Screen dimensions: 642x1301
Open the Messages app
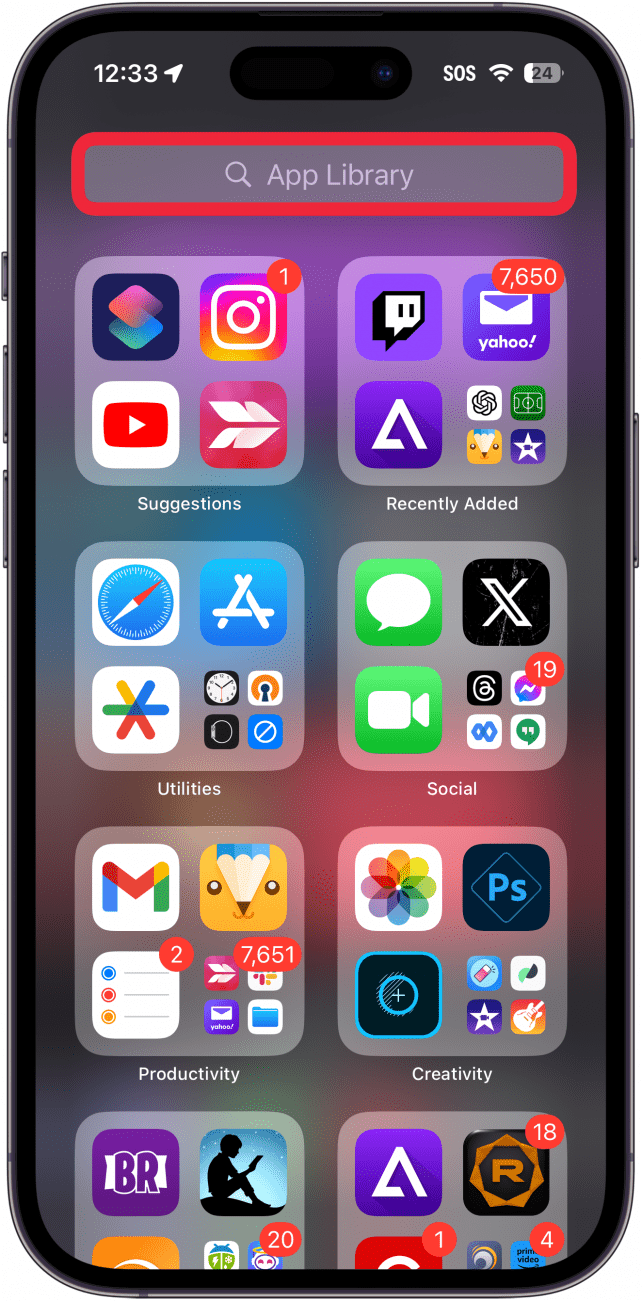tap(398, 602)
